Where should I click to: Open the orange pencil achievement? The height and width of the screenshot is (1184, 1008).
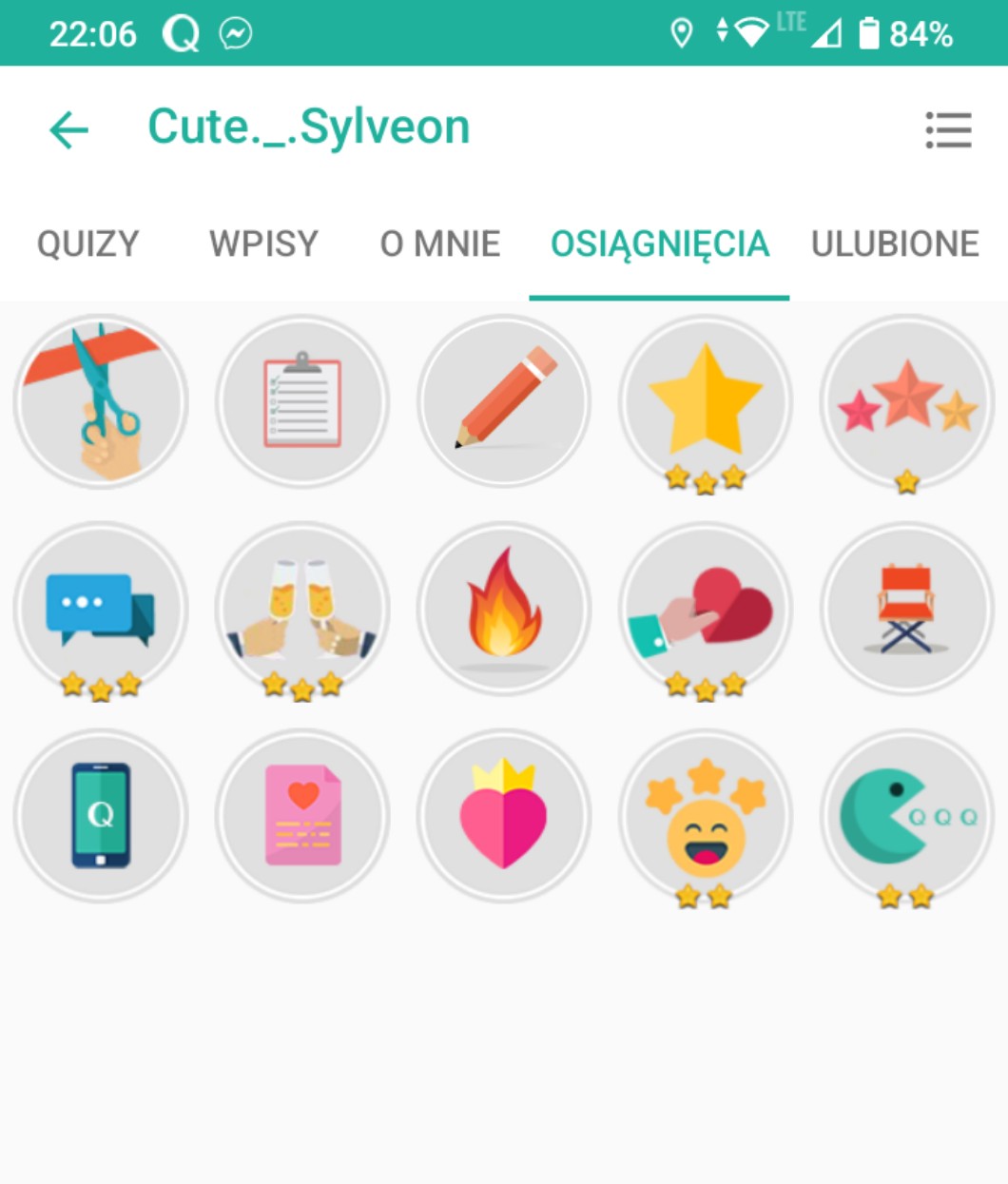click(x=504, y=401)
